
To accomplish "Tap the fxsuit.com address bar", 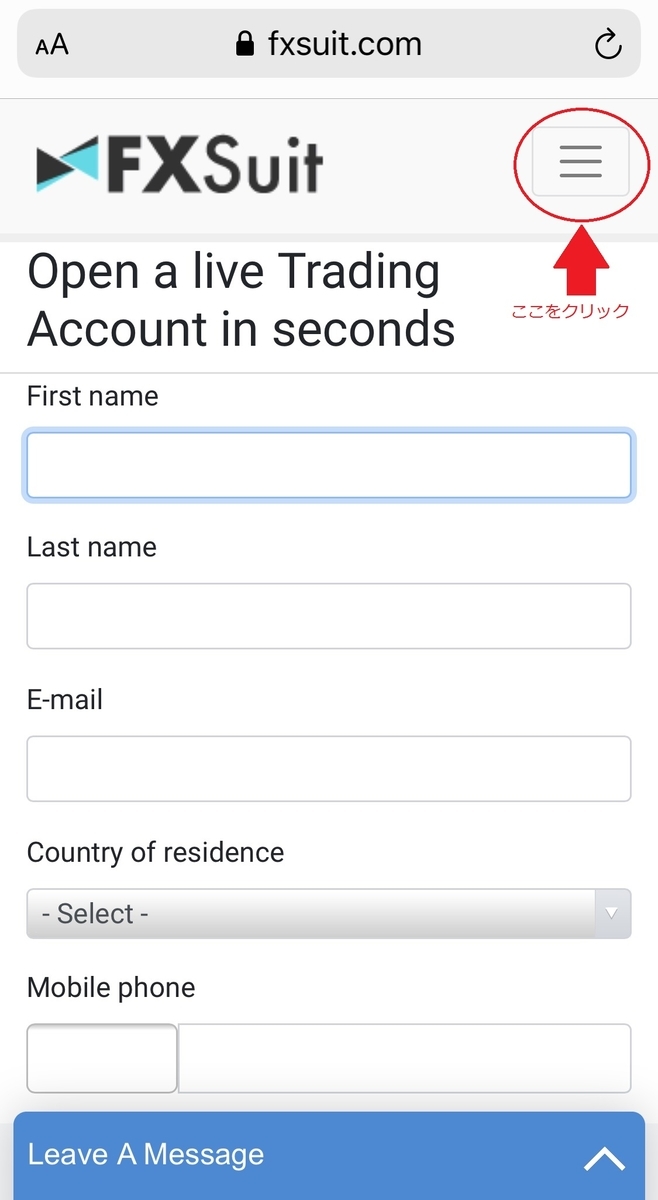I will tap(329, 44).
